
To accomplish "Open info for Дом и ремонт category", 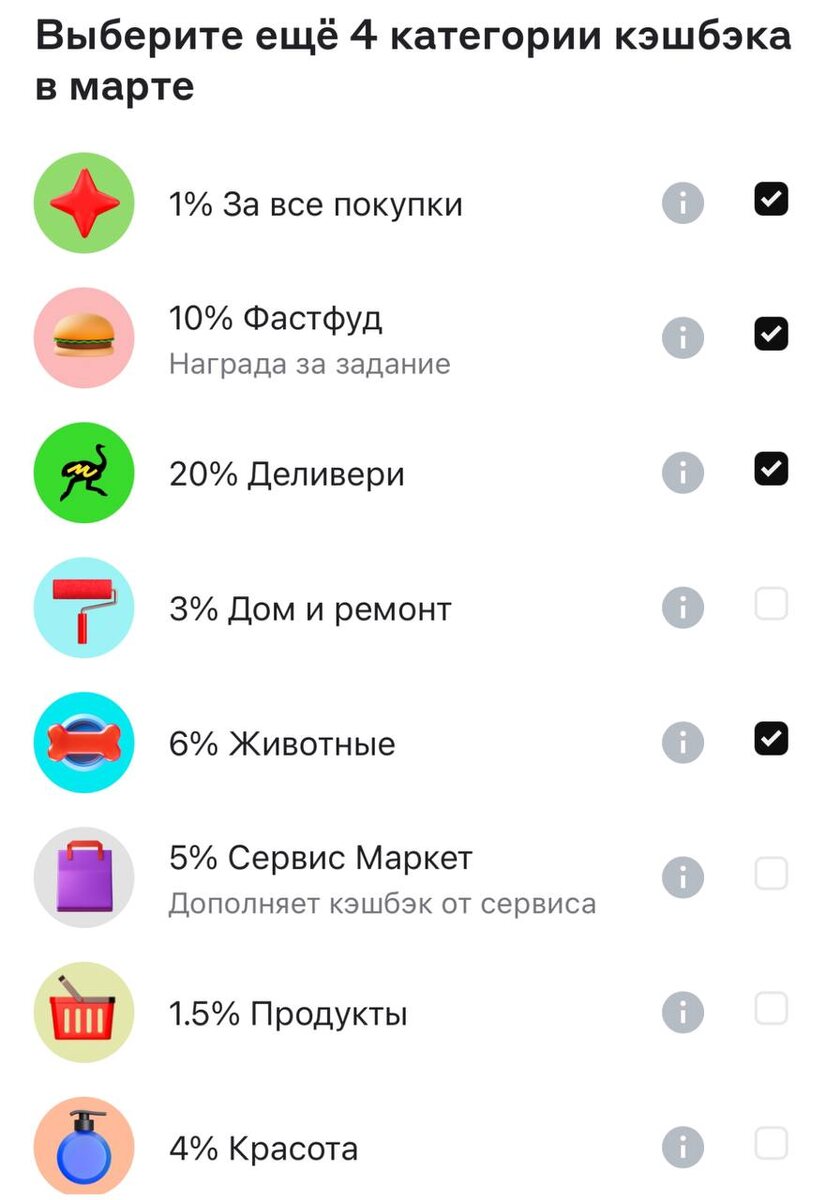I will [682, 608].
